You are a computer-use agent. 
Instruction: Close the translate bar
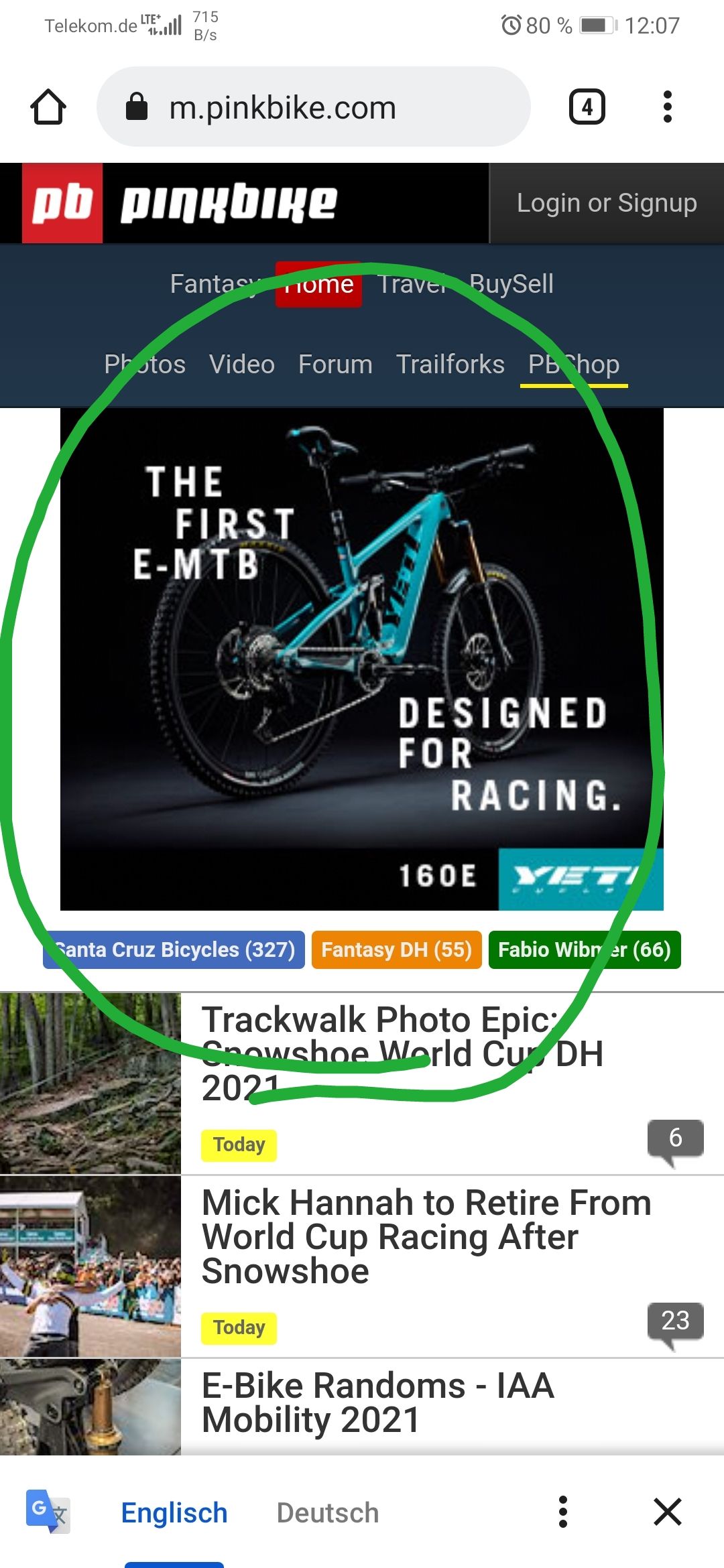tap(667, 1512)
